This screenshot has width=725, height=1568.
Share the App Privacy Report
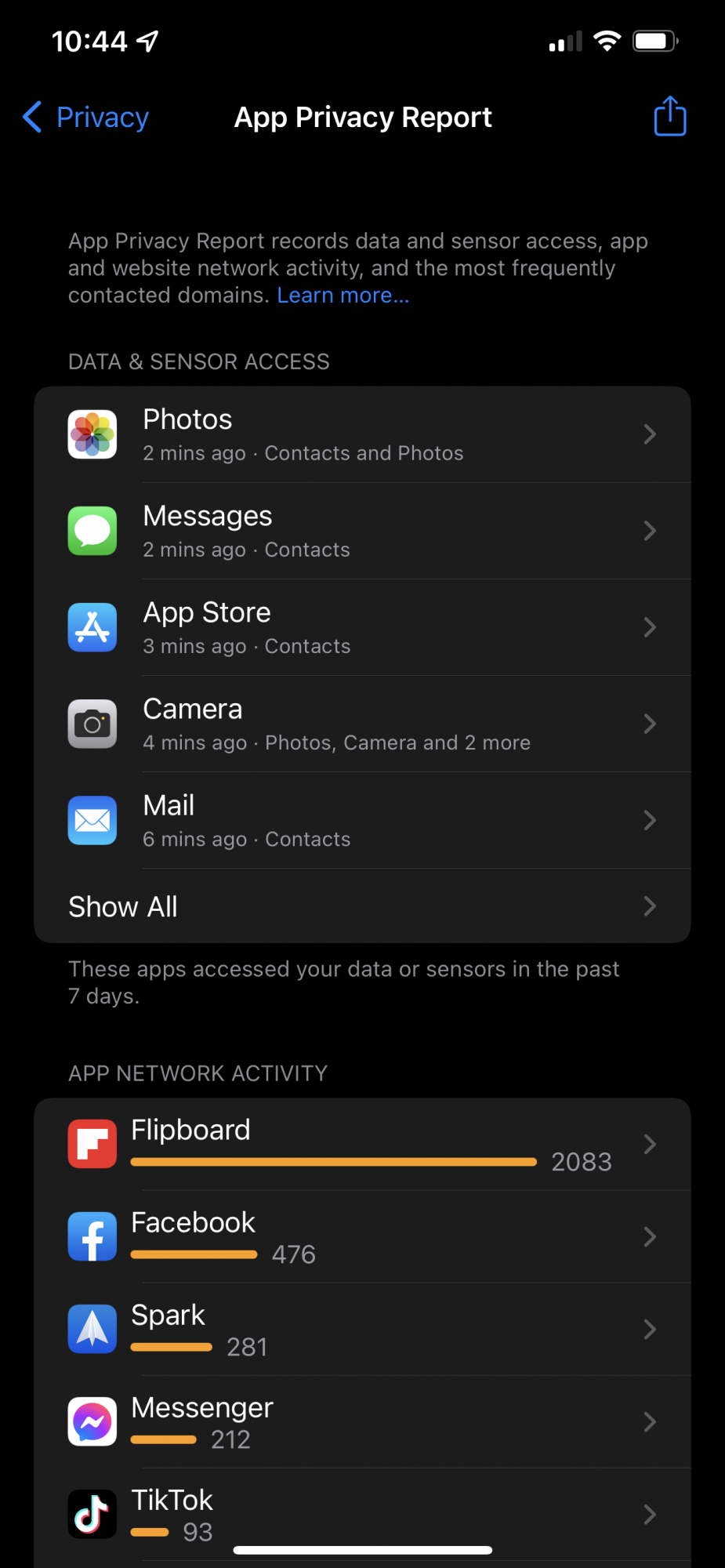click(669, 117)
